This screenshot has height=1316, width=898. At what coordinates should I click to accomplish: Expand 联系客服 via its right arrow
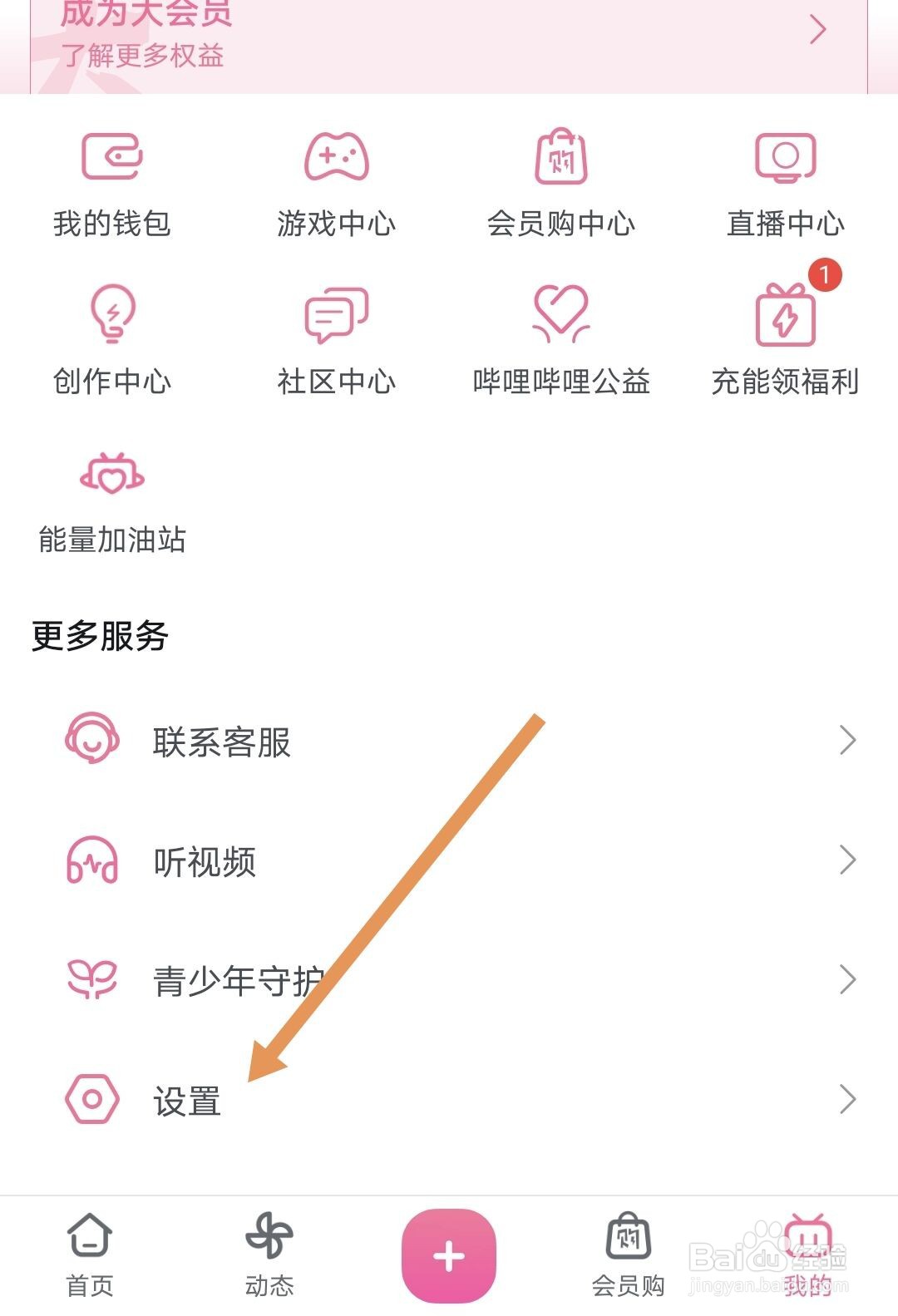(x=846, y=742)
